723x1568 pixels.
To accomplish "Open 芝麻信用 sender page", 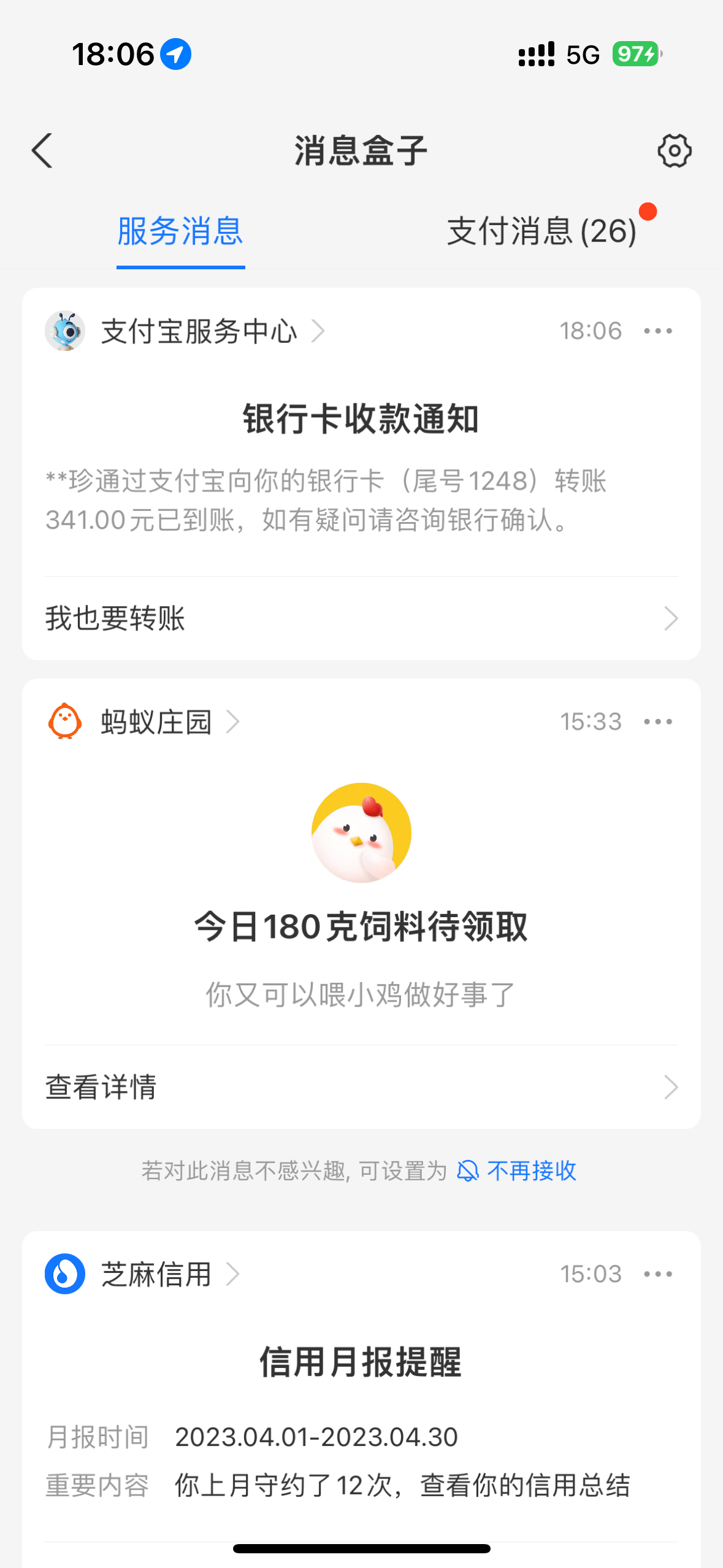I will point(156,1274).
